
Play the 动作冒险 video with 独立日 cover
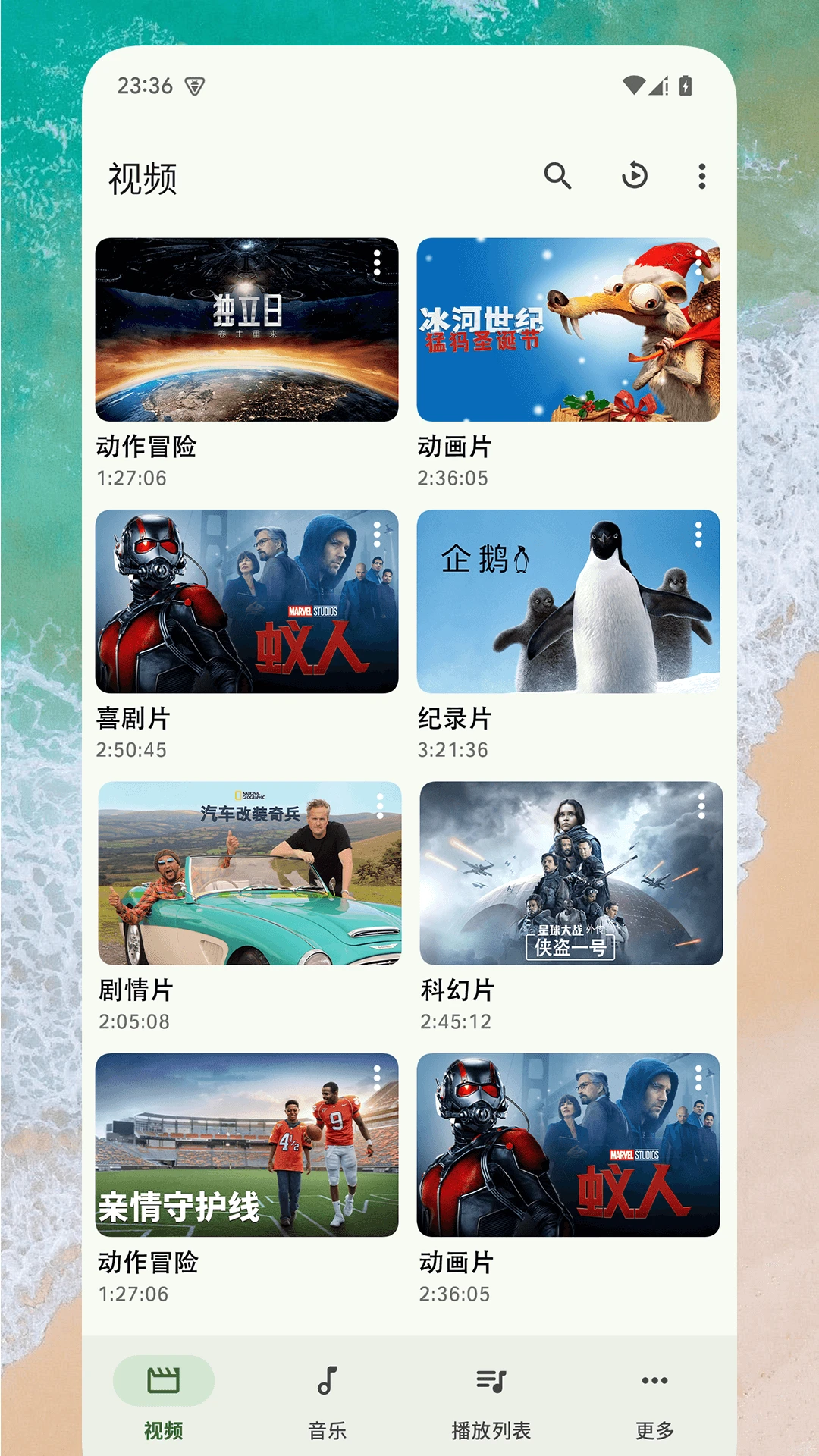(x=246, y=330)
